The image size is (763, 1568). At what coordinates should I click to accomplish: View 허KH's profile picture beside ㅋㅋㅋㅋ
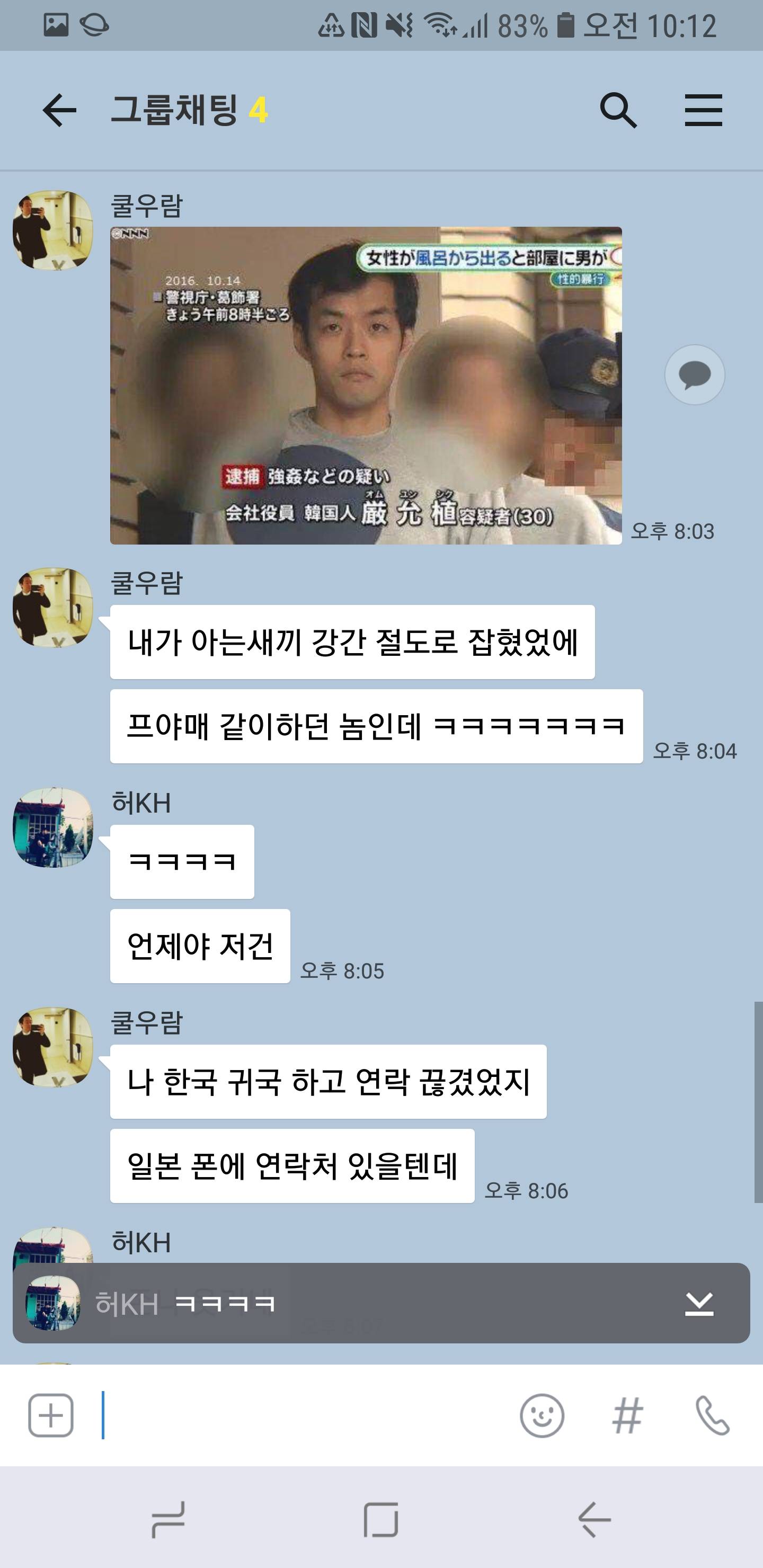click(x=53, y=827)
